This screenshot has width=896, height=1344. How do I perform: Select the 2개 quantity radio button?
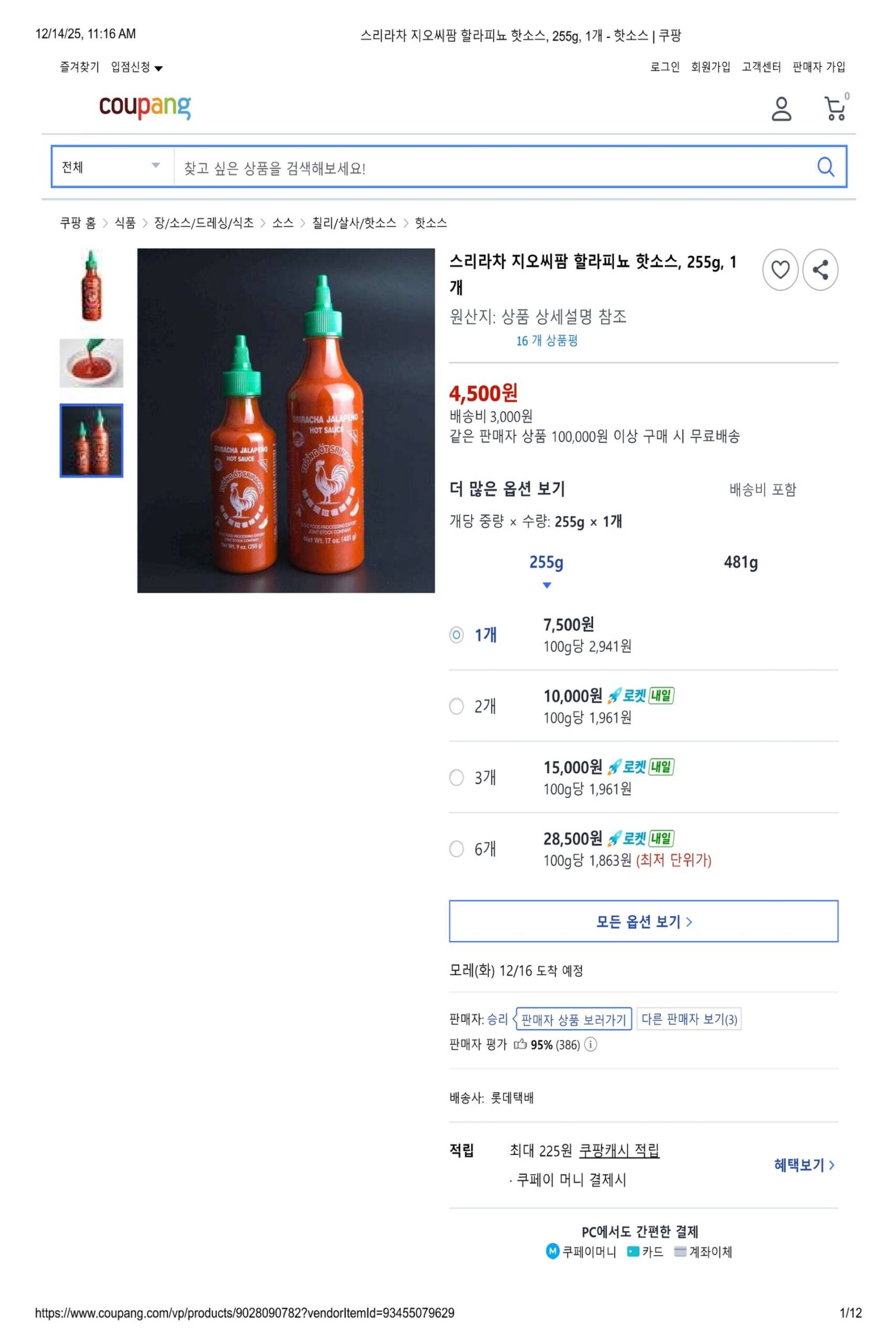(456, 707)
